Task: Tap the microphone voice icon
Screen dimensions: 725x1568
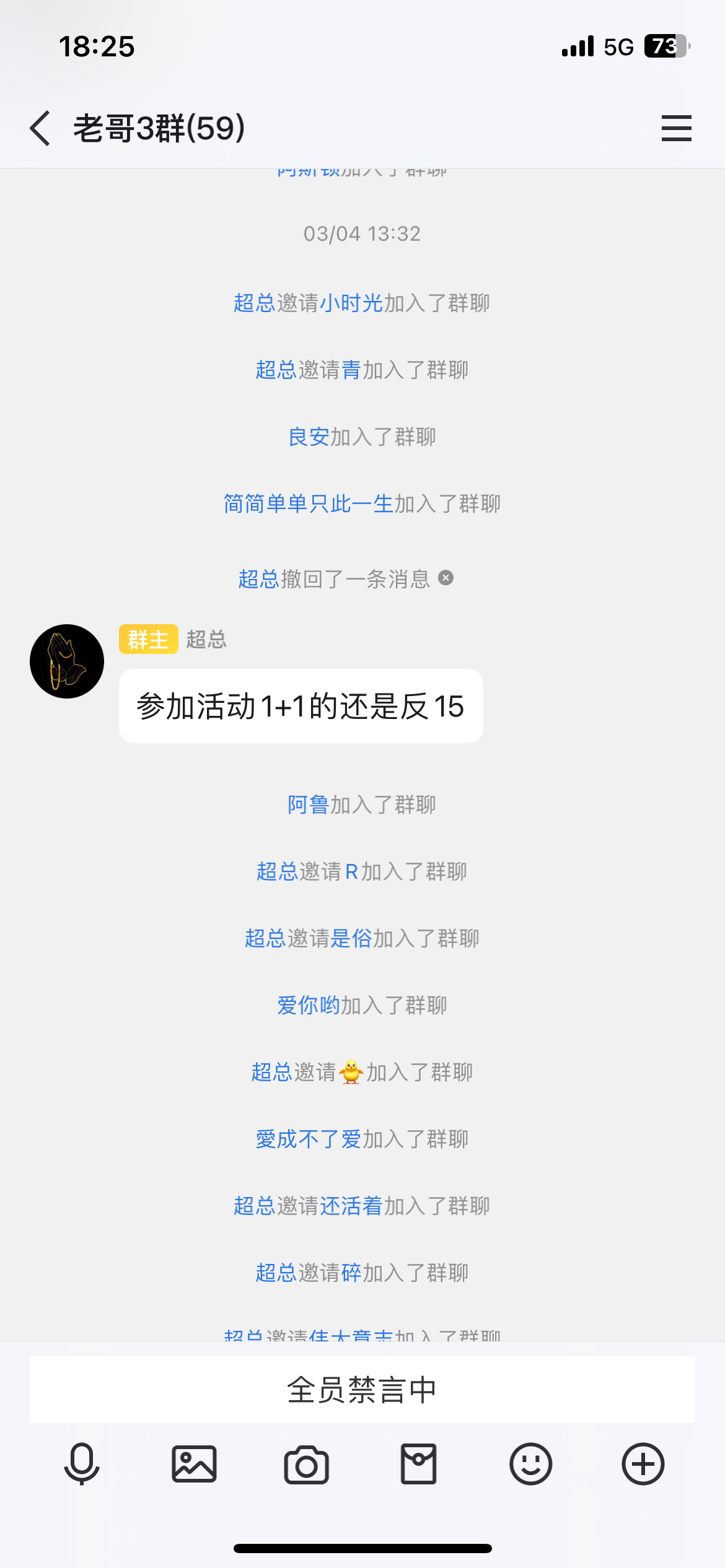Action: click(x=82, y=1464)
